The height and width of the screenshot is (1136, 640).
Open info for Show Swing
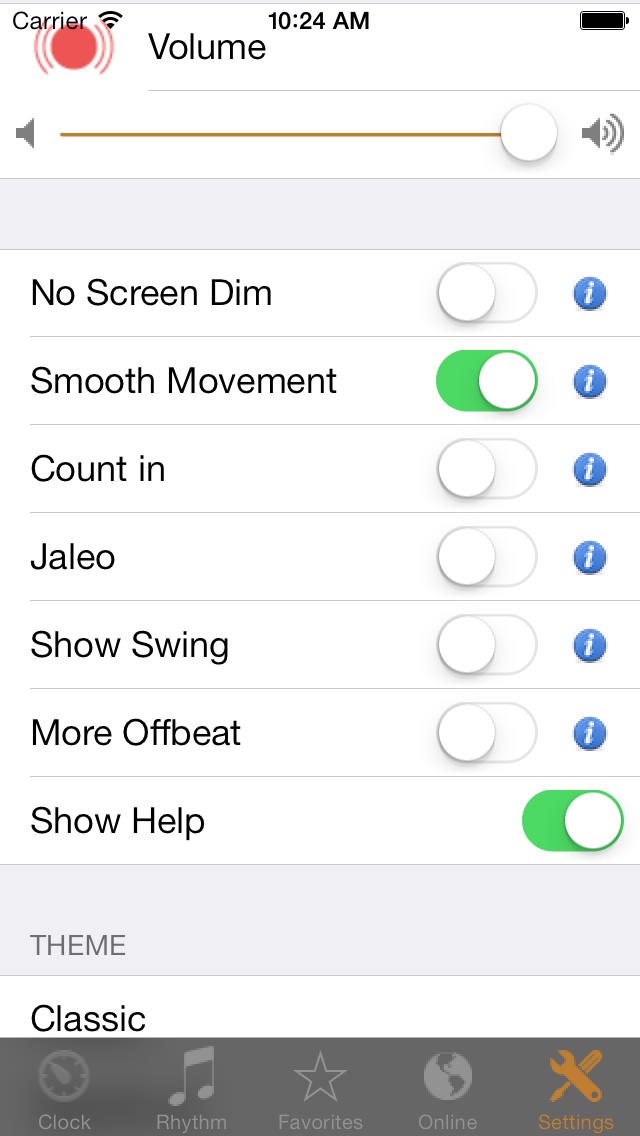(590, 646)
